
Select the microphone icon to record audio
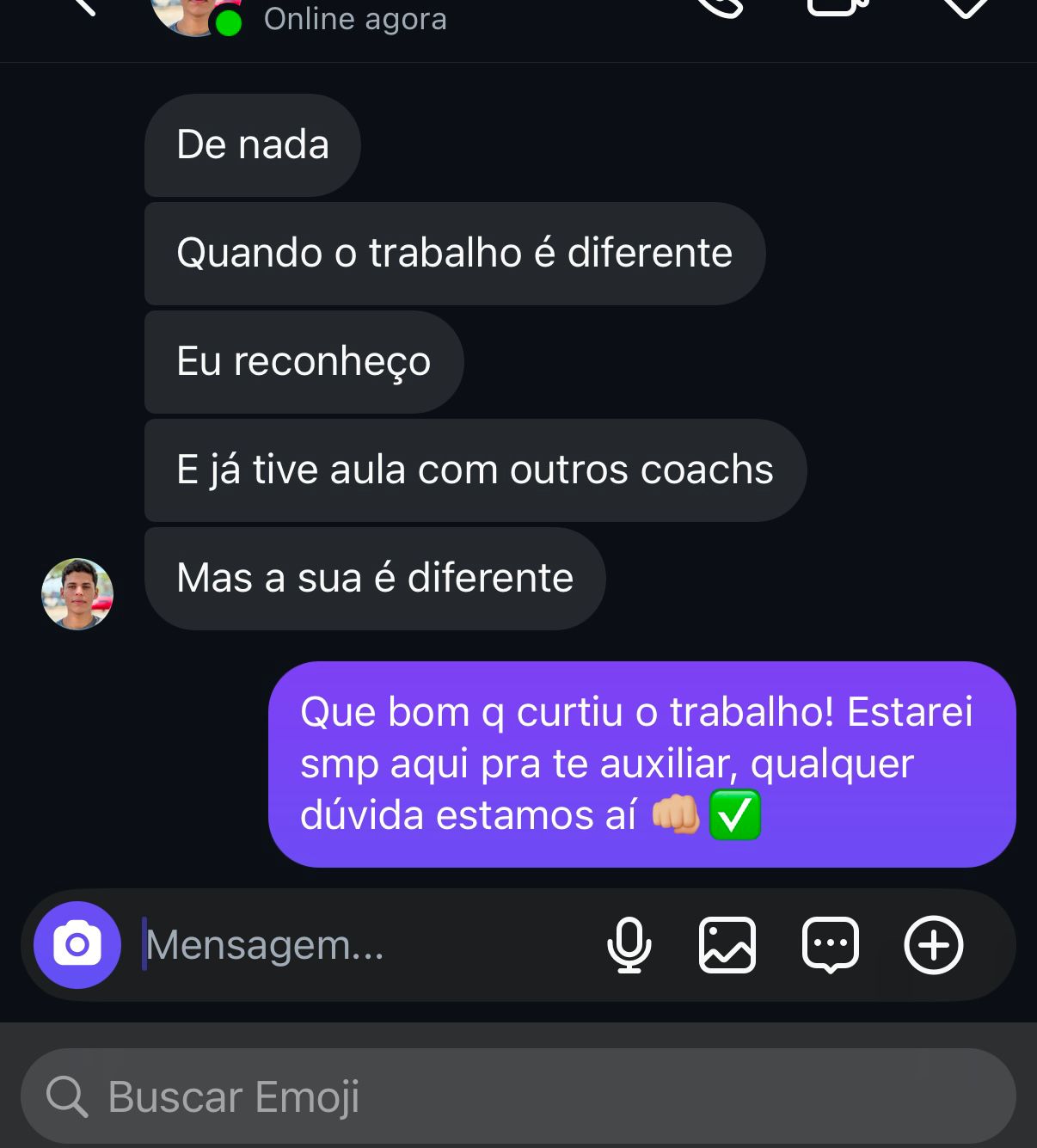point(630,944)
